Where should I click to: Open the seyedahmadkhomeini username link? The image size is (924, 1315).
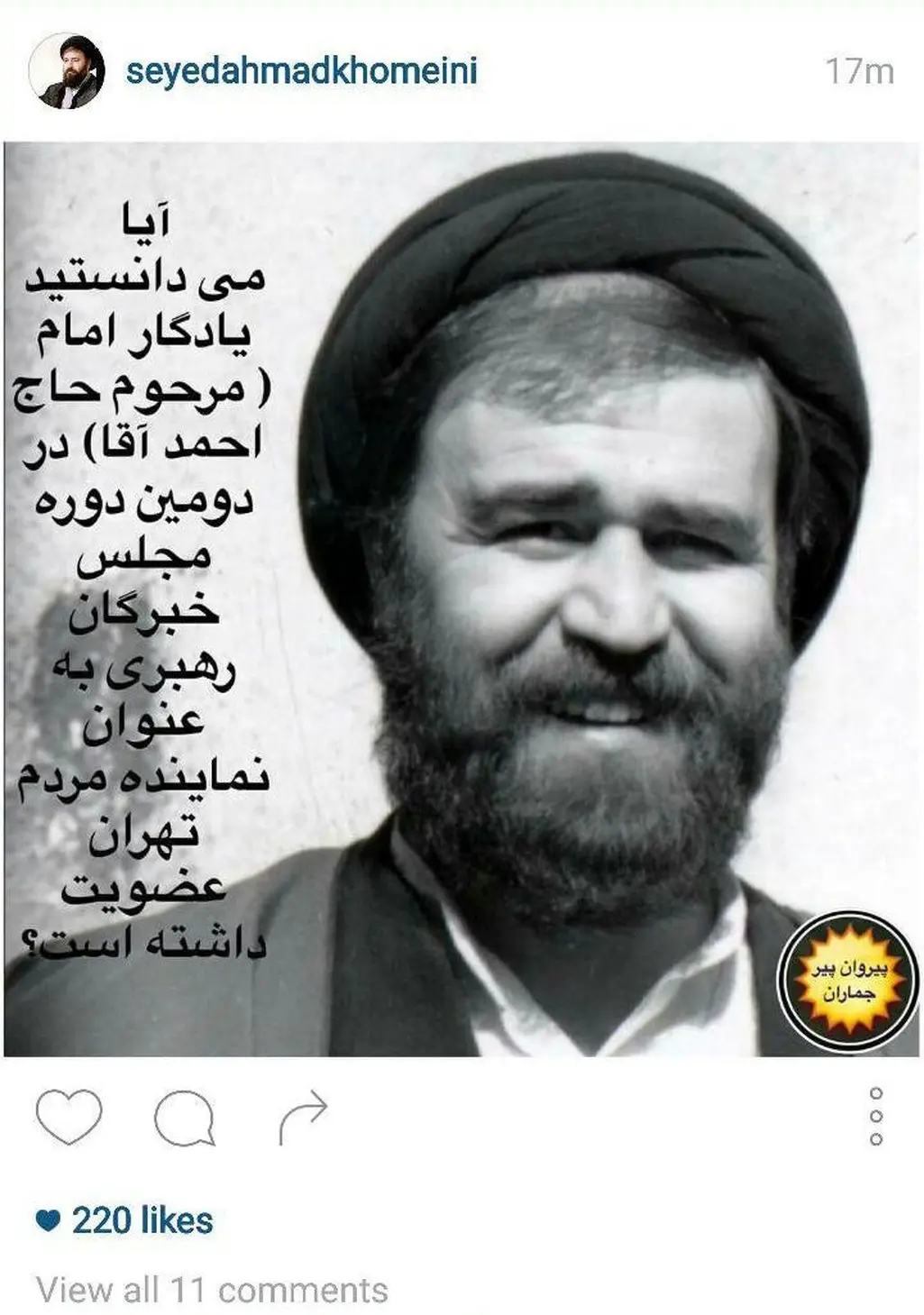[x=301, y=71]
